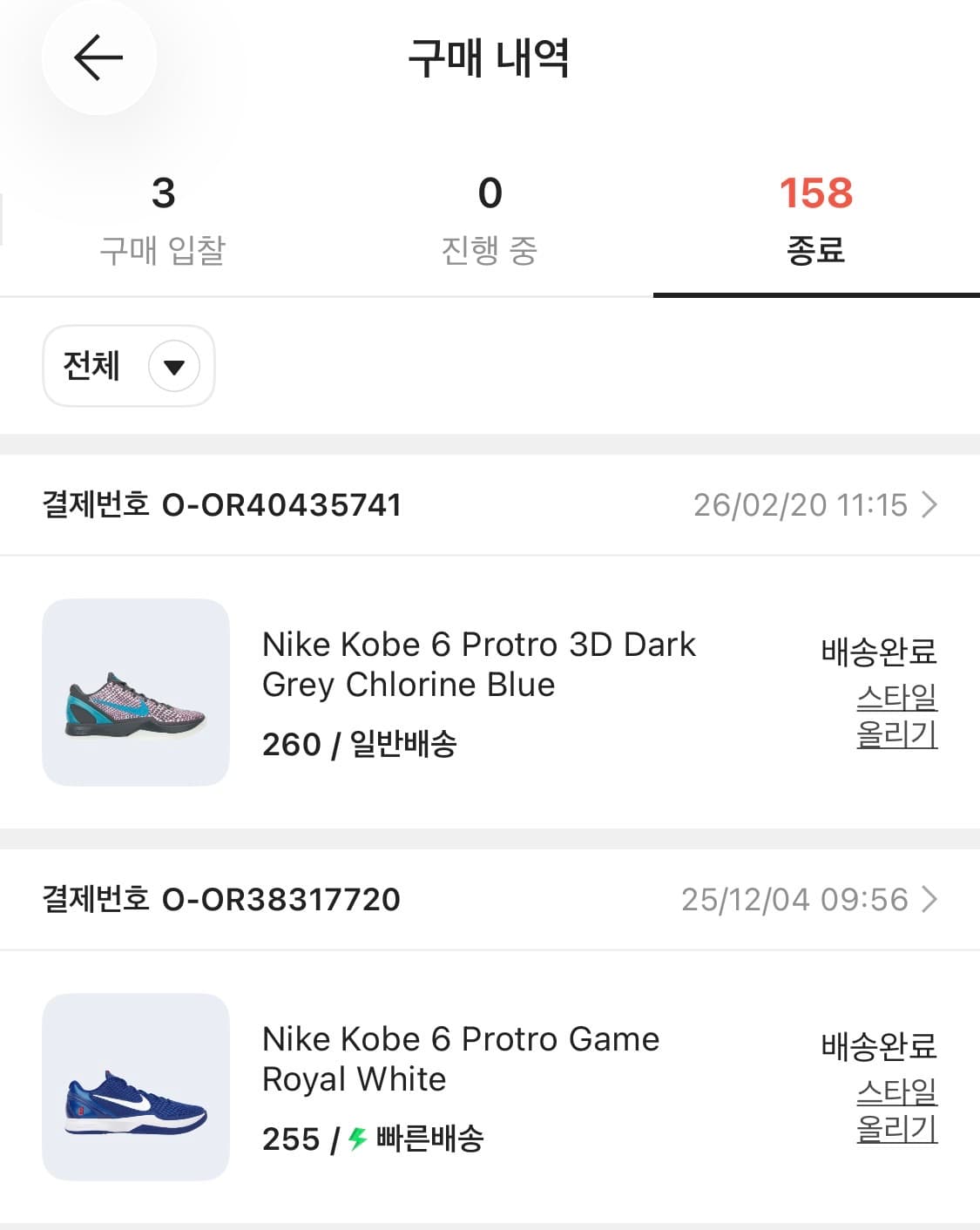This screenshot has height=1230, width=980.
Task: Select the Nike Kobe 6 Protro 3D product name
Action: [478, 664]
